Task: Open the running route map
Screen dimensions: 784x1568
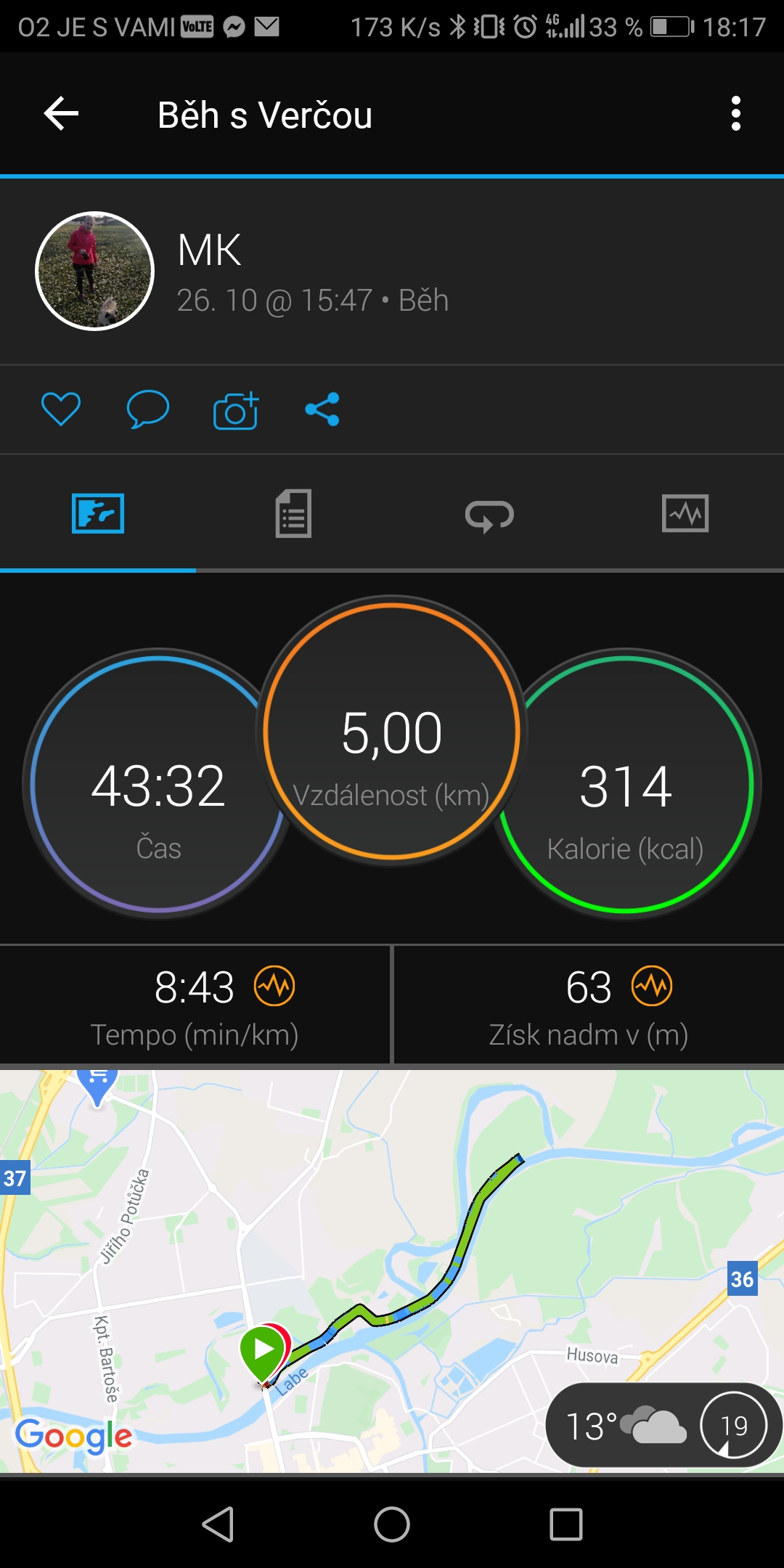Action: pyautogui.click(x=392, y=1270)
